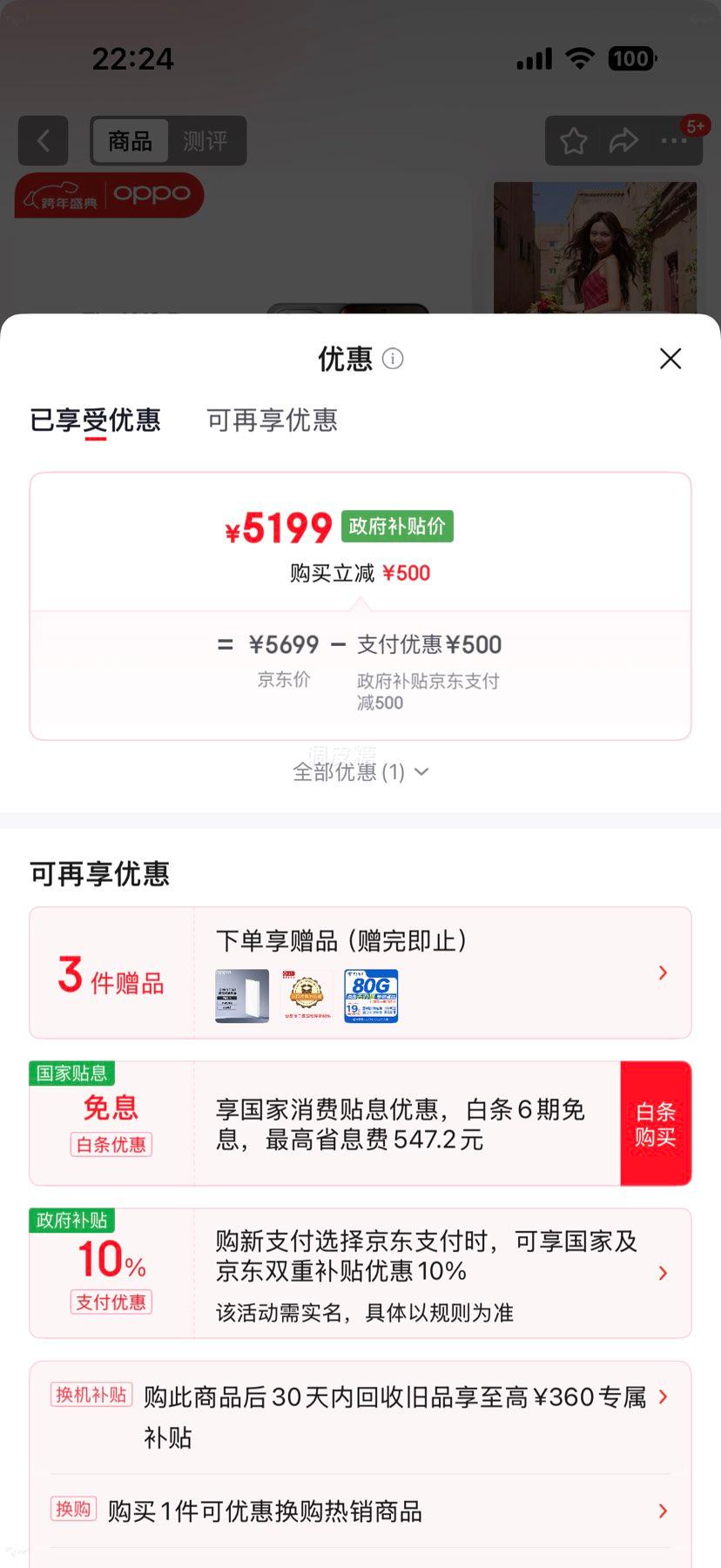Tap the 80G SIM card gift thumbnail
Viewport: 721px width, 1568px height.
coord(372,996)
